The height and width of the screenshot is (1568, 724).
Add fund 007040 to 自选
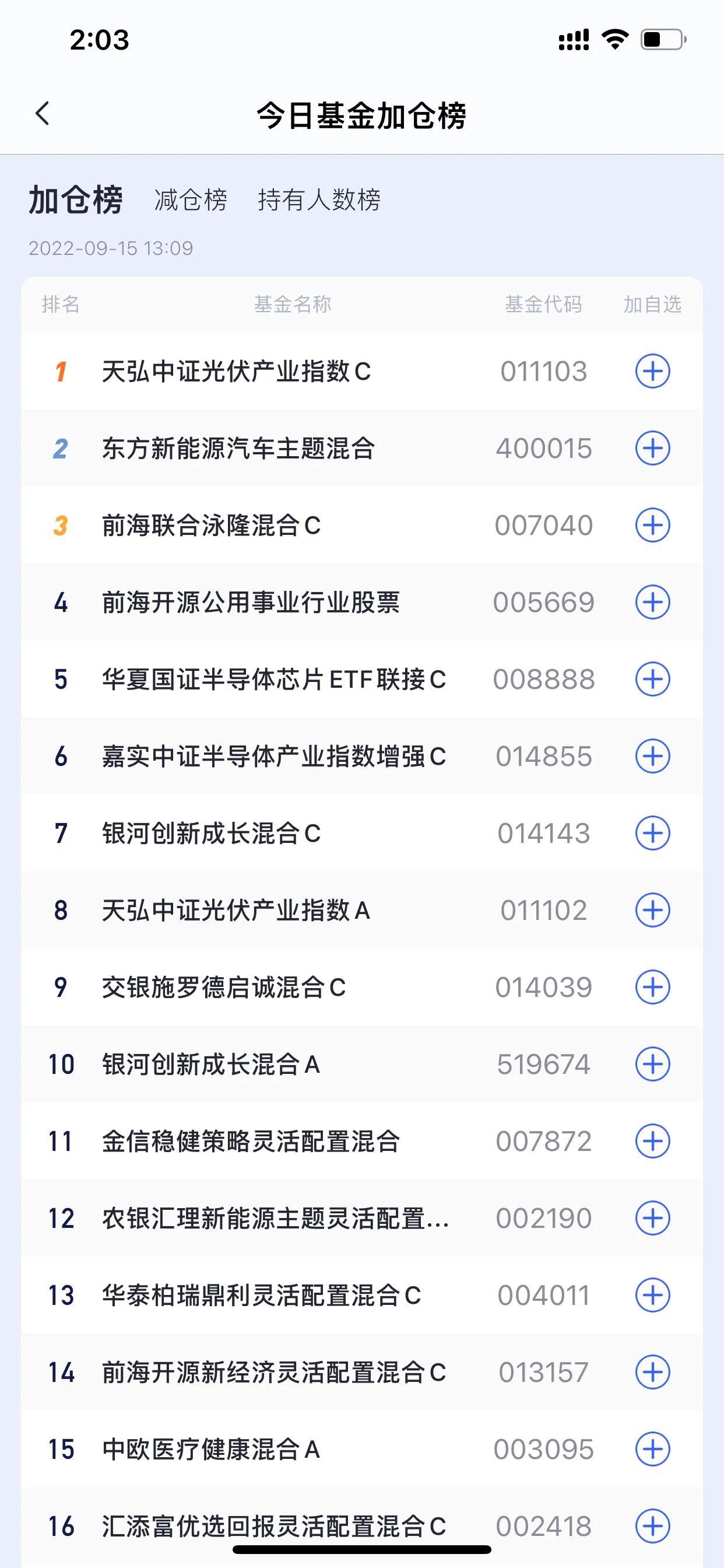coord(652,526)
